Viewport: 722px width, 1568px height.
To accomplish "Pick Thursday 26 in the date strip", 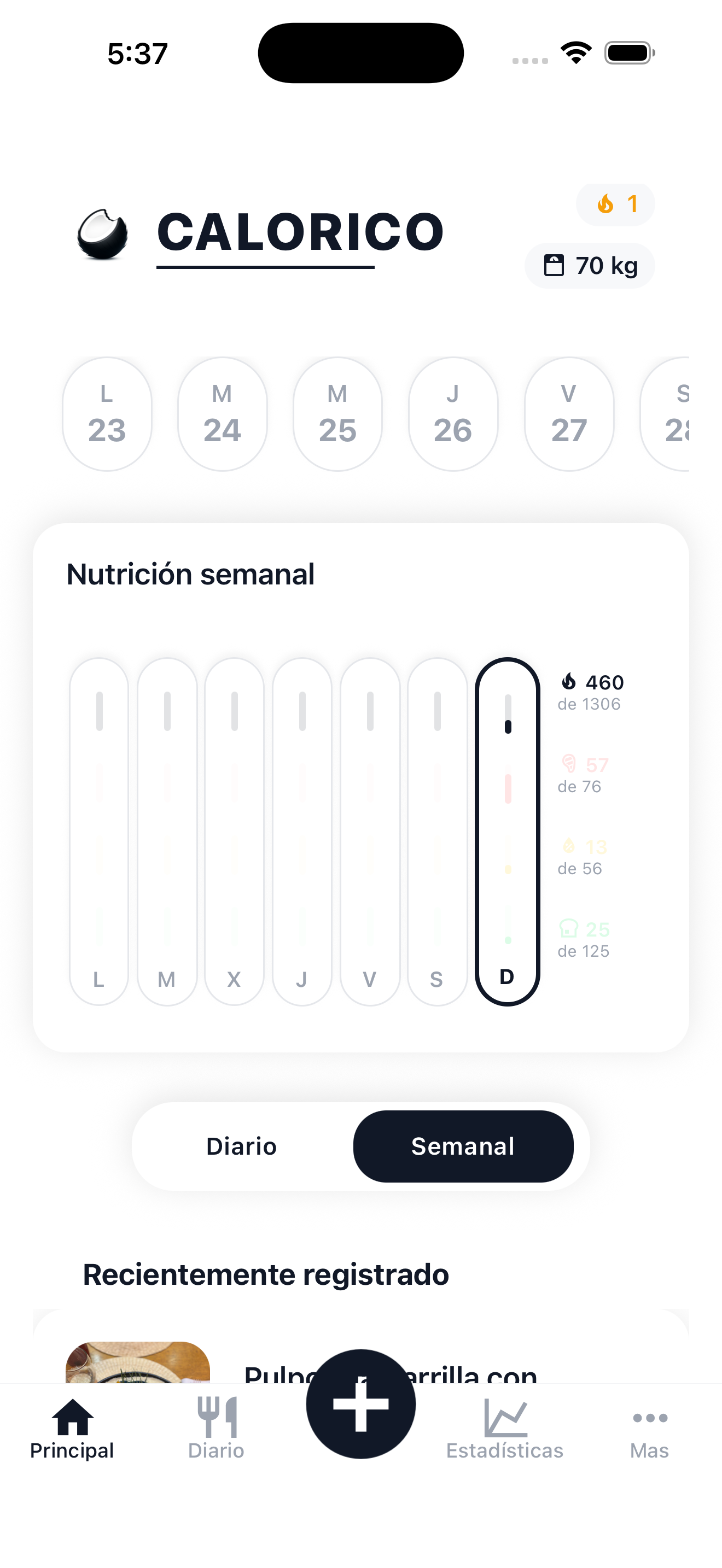I will pos(453,414).
